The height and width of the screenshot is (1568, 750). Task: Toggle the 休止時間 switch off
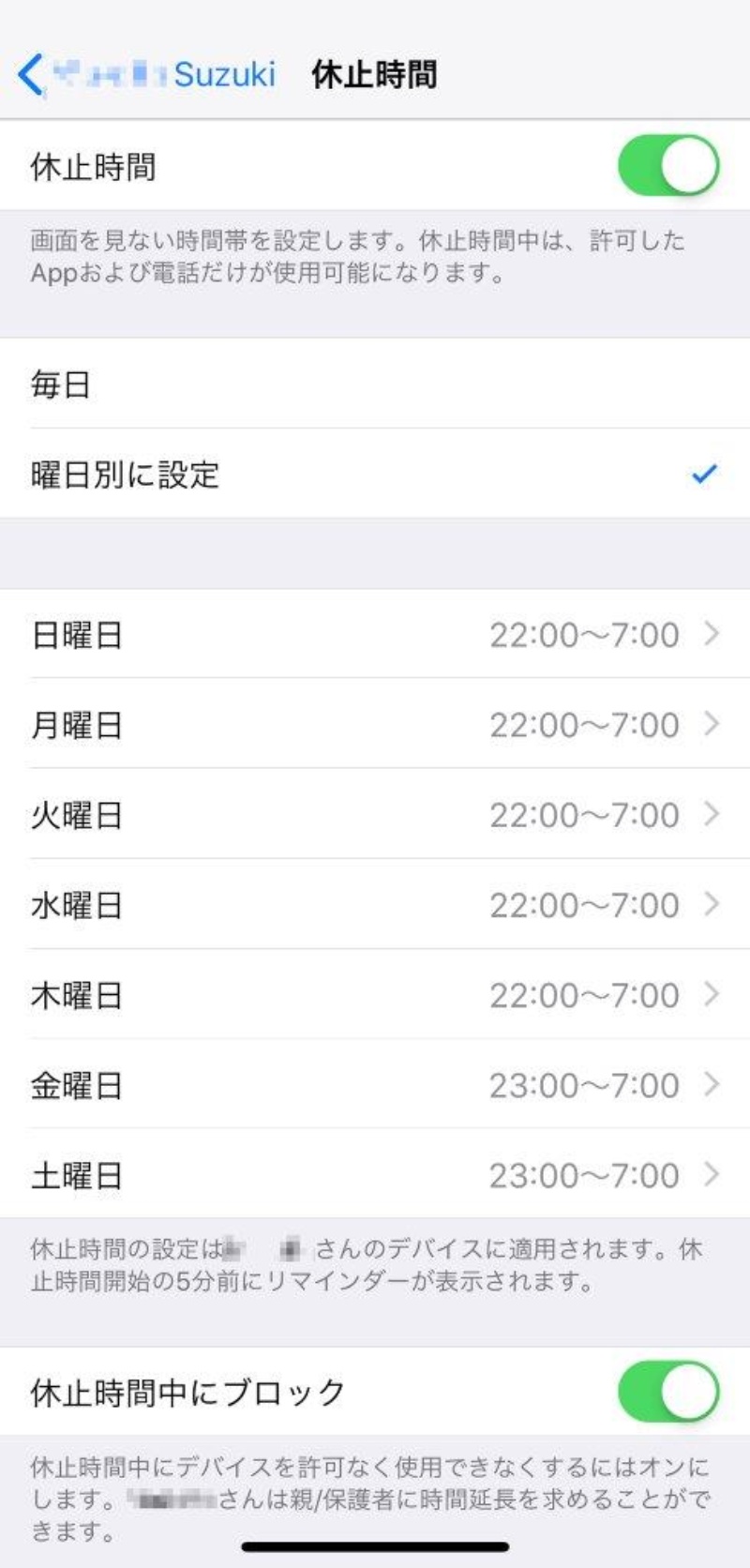pos(667,166)
